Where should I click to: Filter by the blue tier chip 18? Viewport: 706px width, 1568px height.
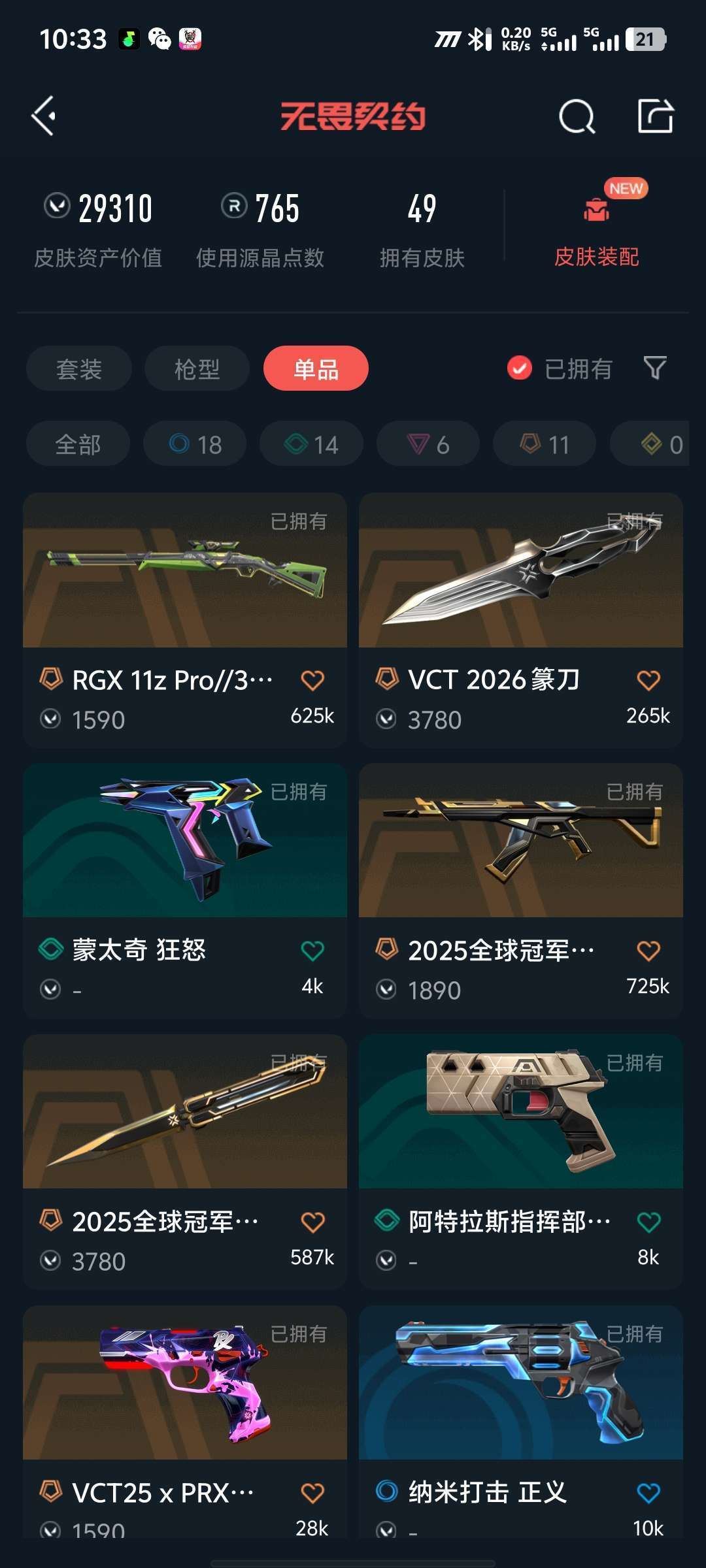[195, 445]
